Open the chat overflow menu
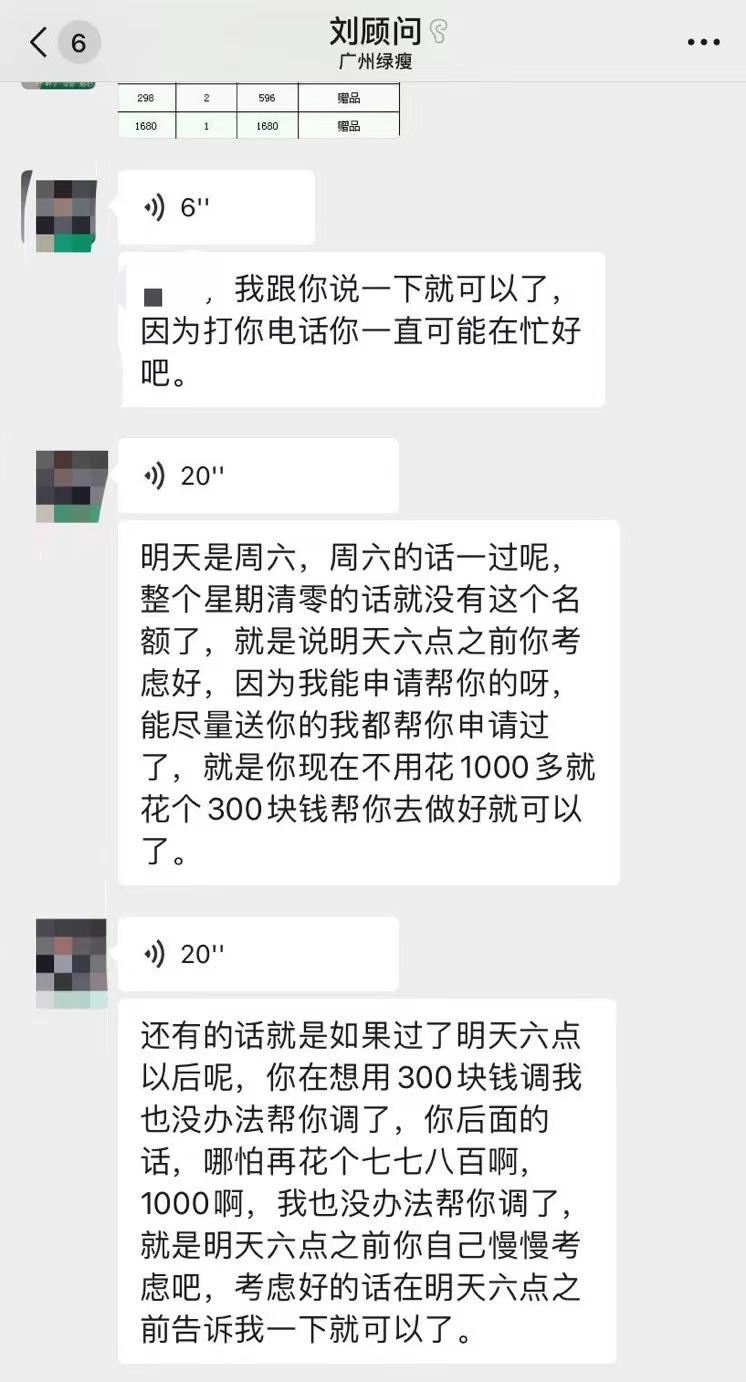The image size is (746, 1382). click(x=704, y=42)
